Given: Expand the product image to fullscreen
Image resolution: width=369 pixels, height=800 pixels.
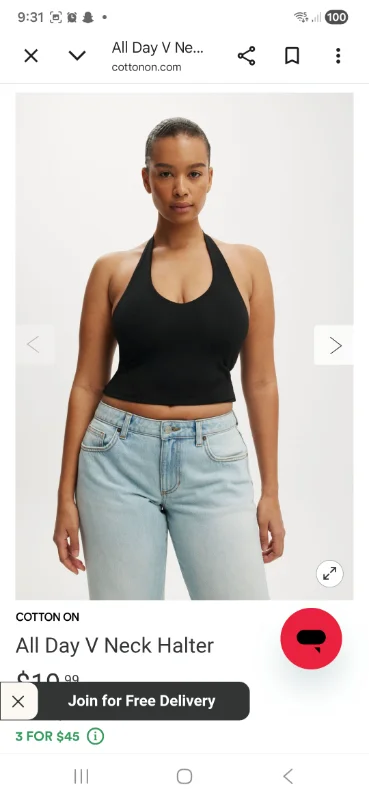Looking at the screenshot, I should 330,574.
